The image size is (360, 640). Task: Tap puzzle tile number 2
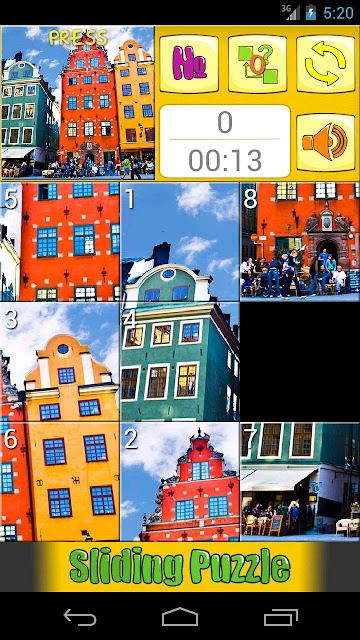coord(180,482)
